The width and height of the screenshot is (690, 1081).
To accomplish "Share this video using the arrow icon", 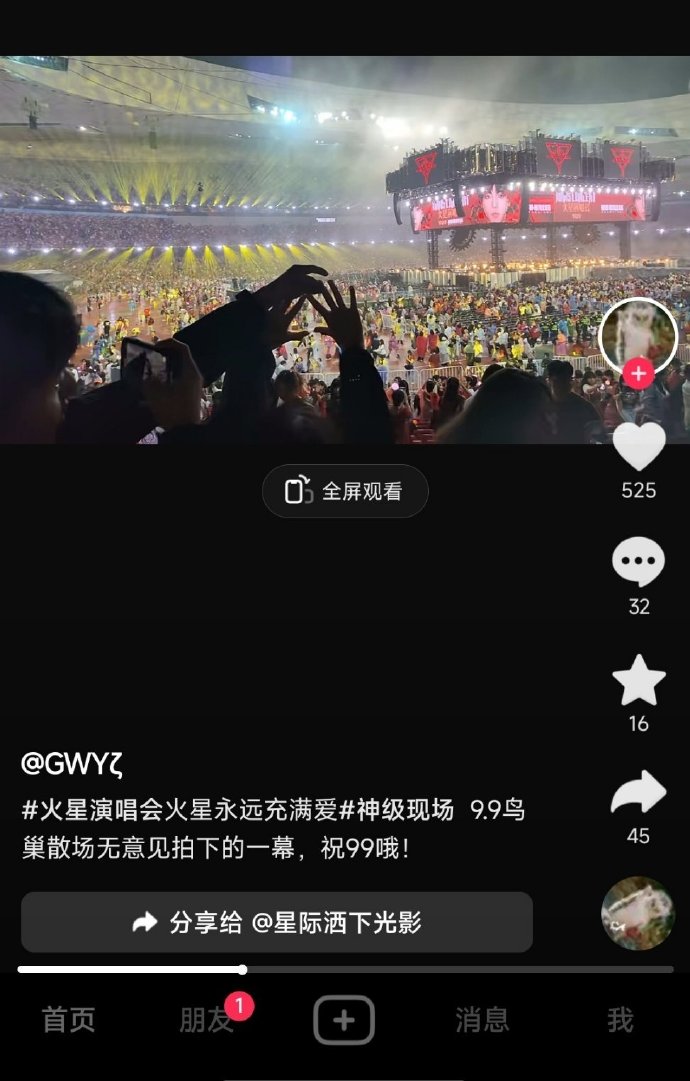I will tap(638, 792).
